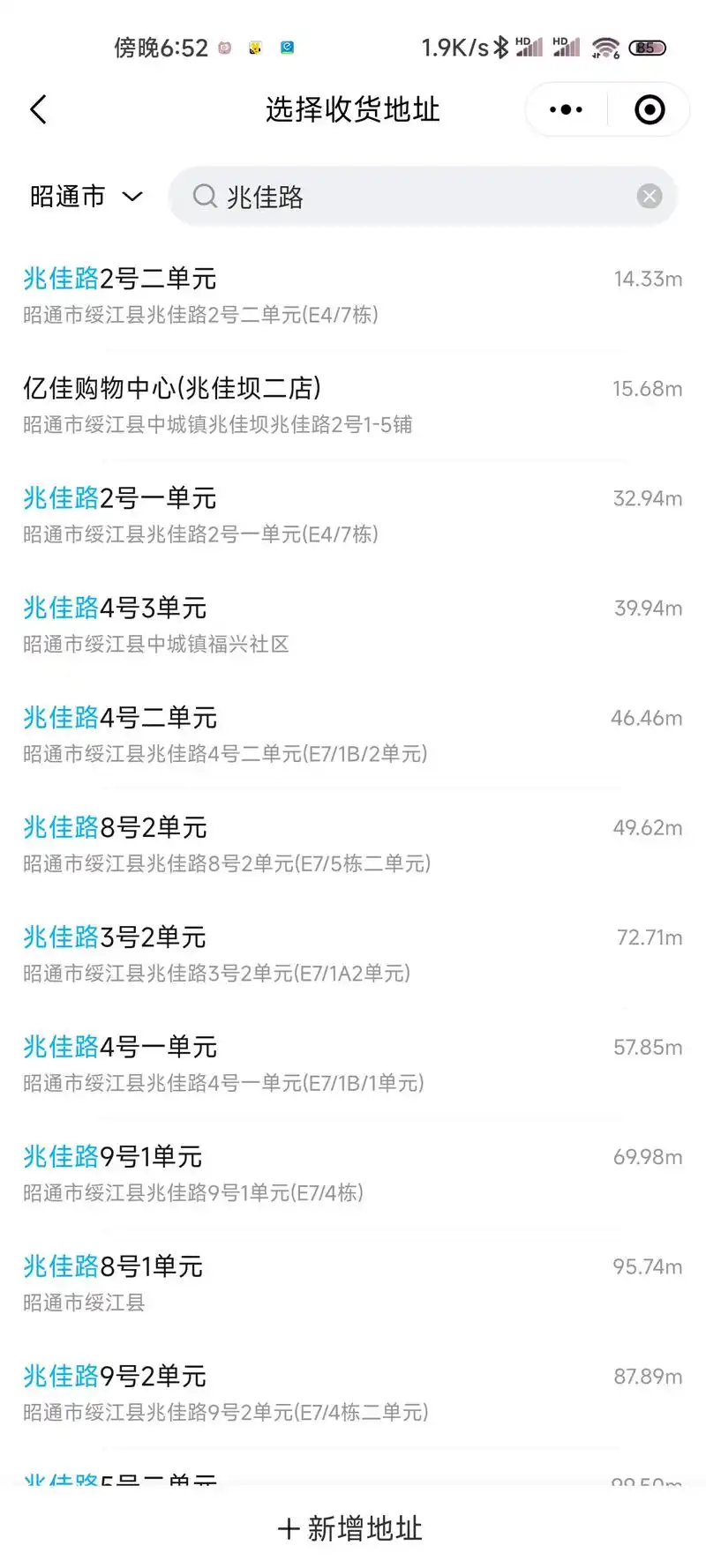Clear the search text with the X icon
Image resolution: width=706 pixels, height=1568 pixels.
point(649,196)
